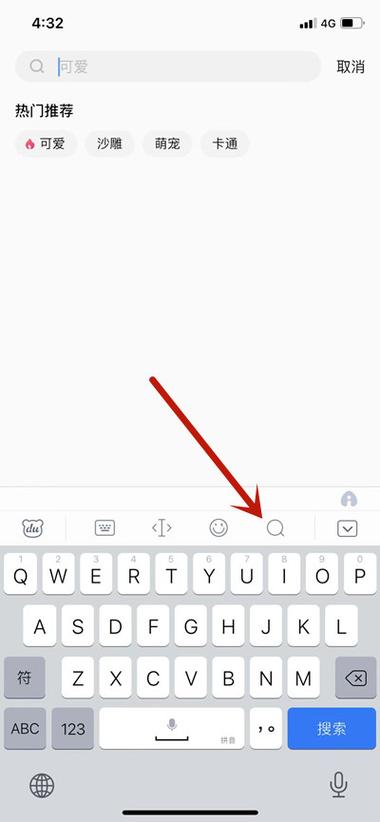The image size is (380, 822).
Task: Pick the 卡通 chip
Action: (225, 144)
